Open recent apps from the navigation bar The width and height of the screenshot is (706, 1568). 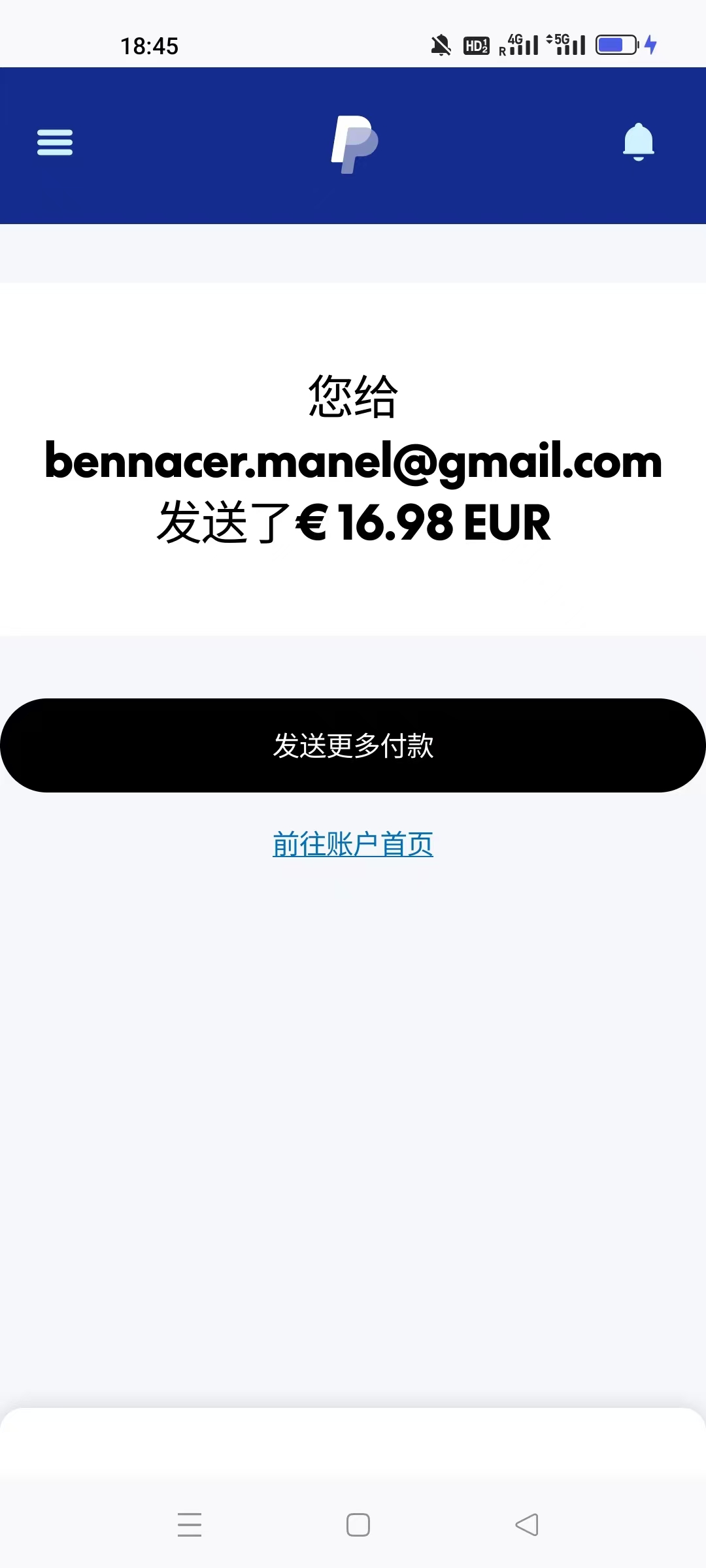(190, 1525)
